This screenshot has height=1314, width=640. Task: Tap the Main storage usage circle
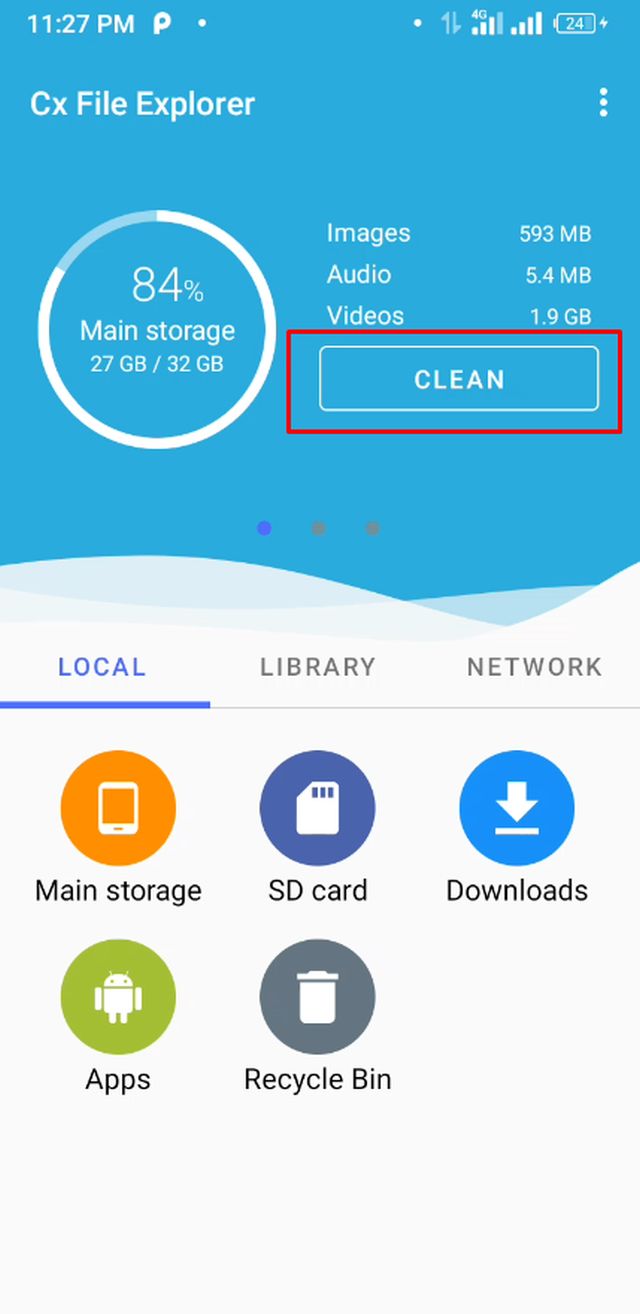pyautogui.click(x=157, y=329)
